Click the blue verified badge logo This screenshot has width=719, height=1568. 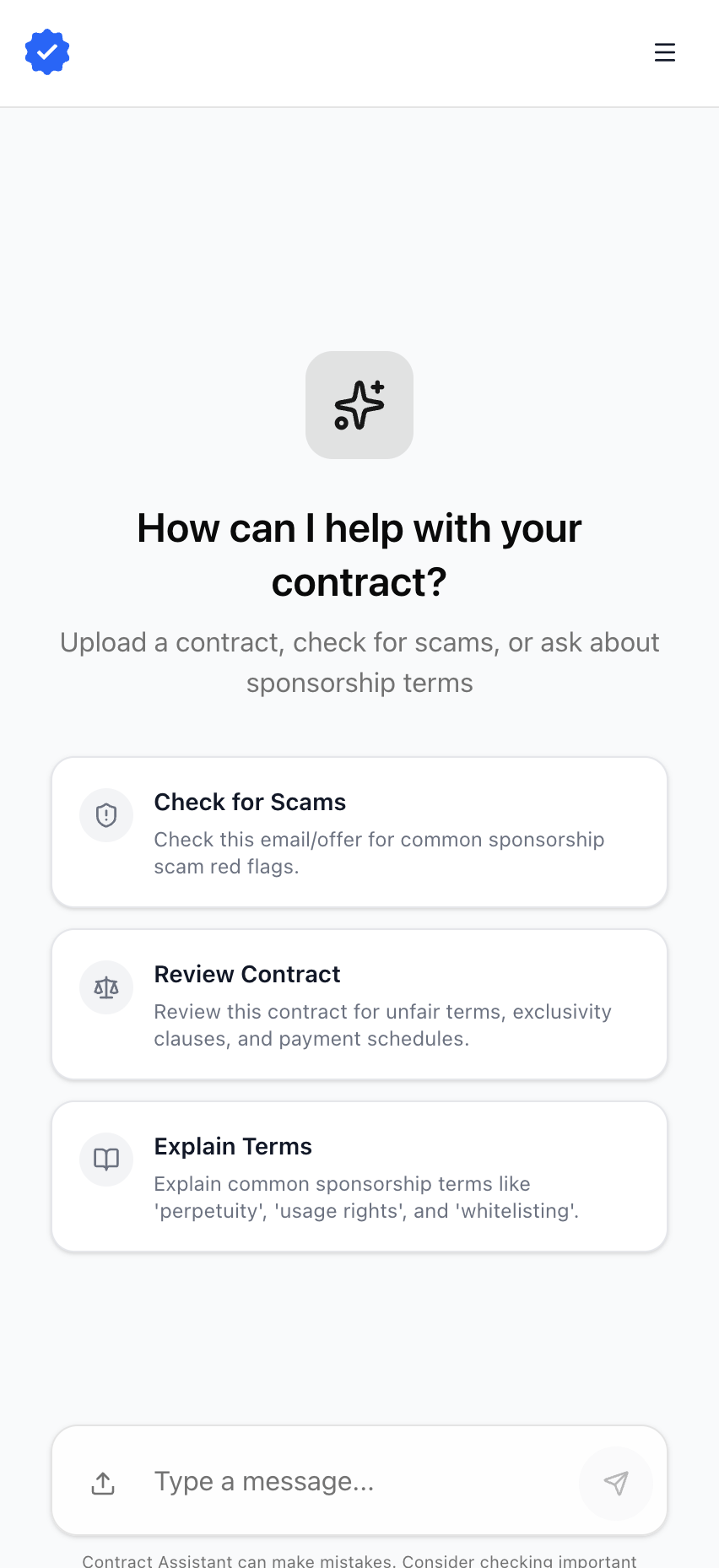pos(46,51)
